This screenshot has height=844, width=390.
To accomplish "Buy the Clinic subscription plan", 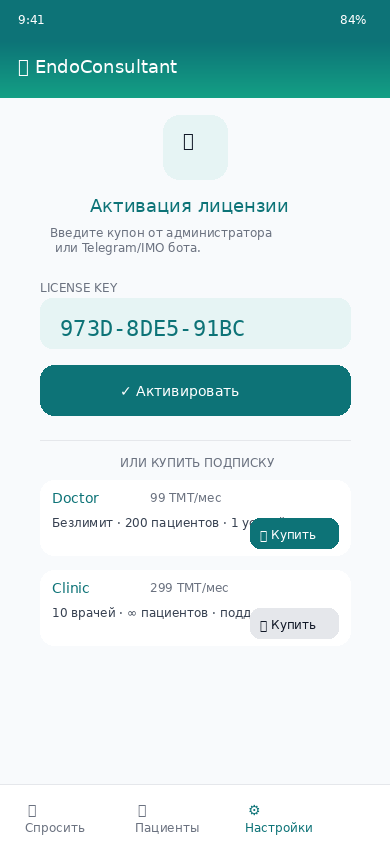I will click(x=294, y=624).
